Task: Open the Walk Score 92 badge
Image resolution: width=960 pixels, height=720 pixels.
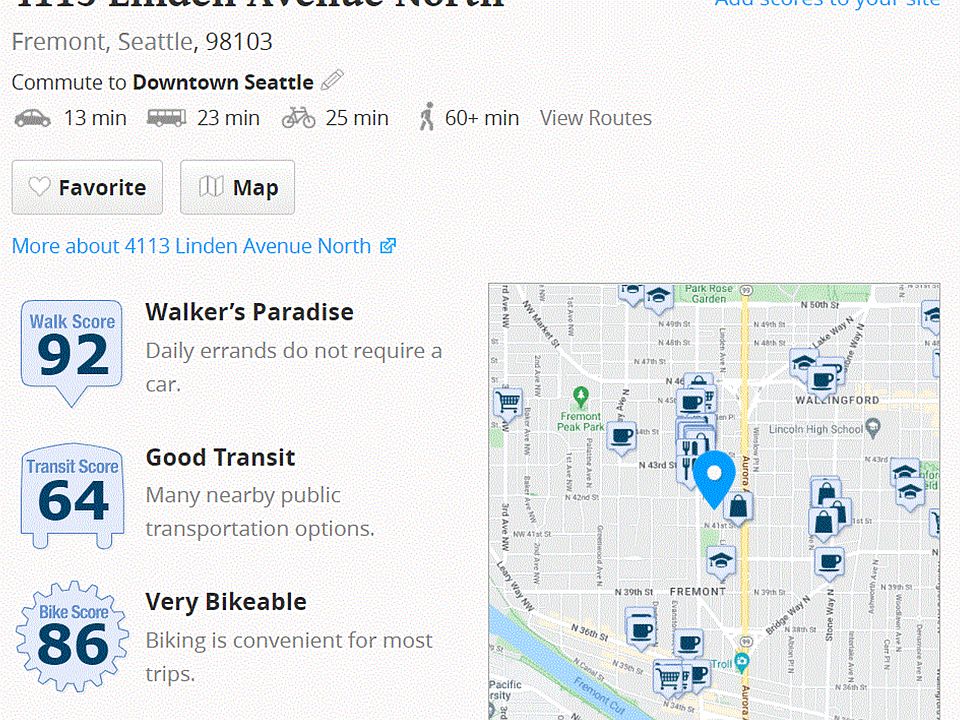Action: click(x=72, y=350)
